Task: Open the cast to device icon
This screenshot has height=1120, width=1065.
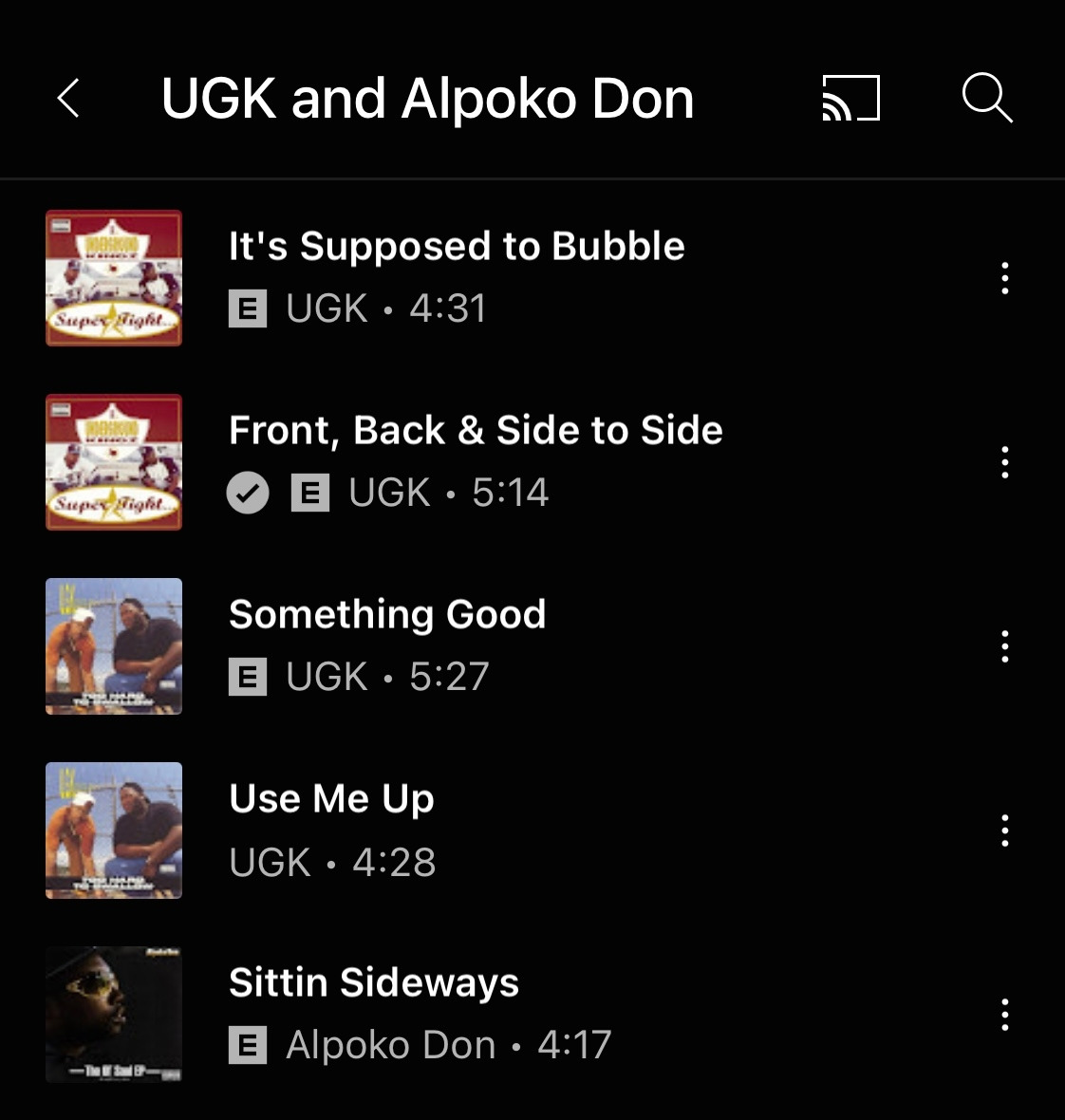Action: tap(850, 98)
